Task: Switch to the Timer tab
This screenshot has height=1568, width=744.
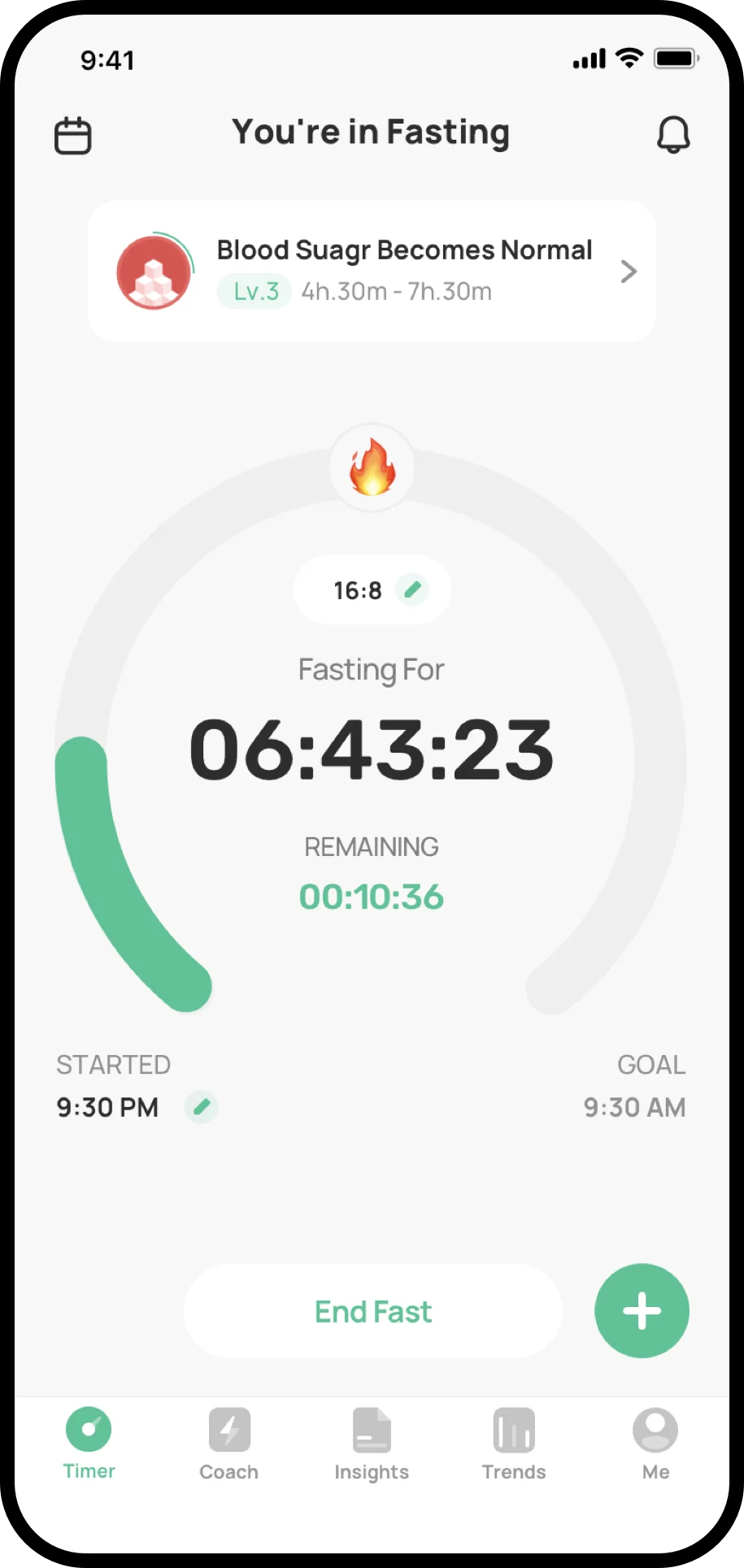Action: click(x=89, y=1444)
